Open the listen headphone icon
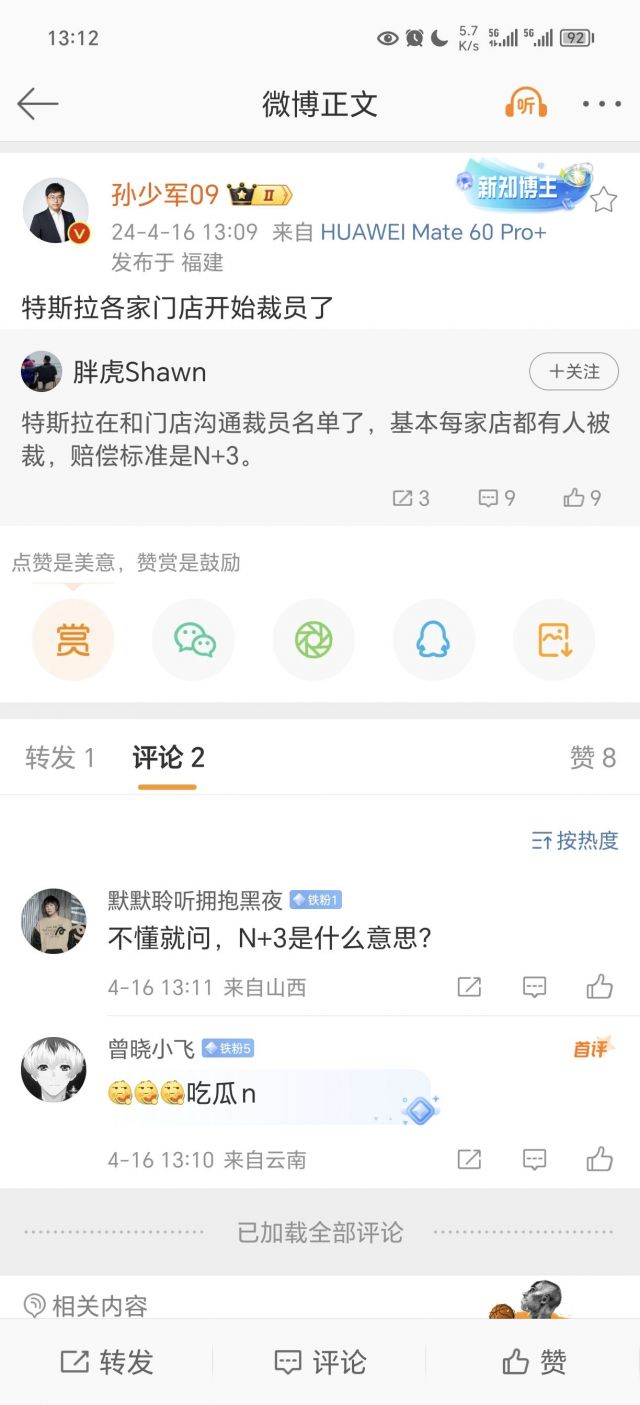 (x=525, y=103)
